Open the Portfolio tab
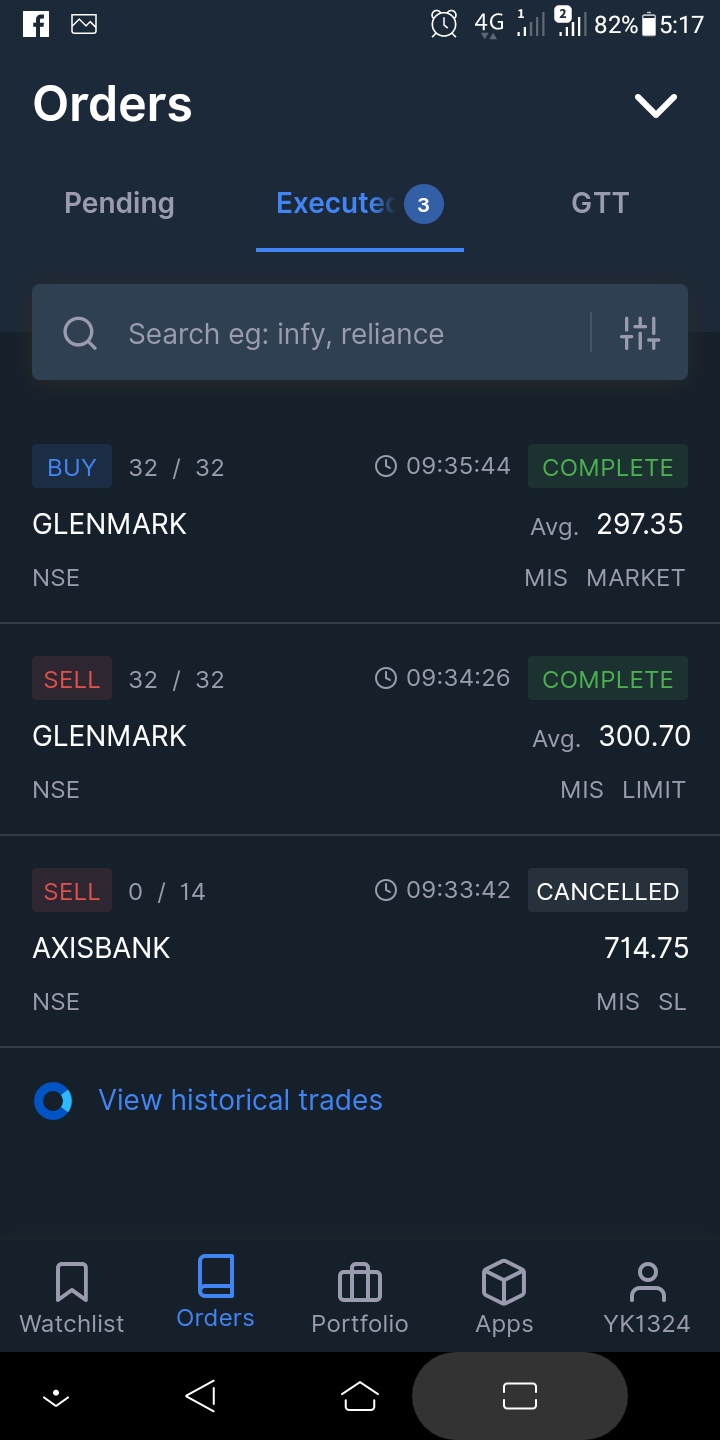 pos(360,1297)
